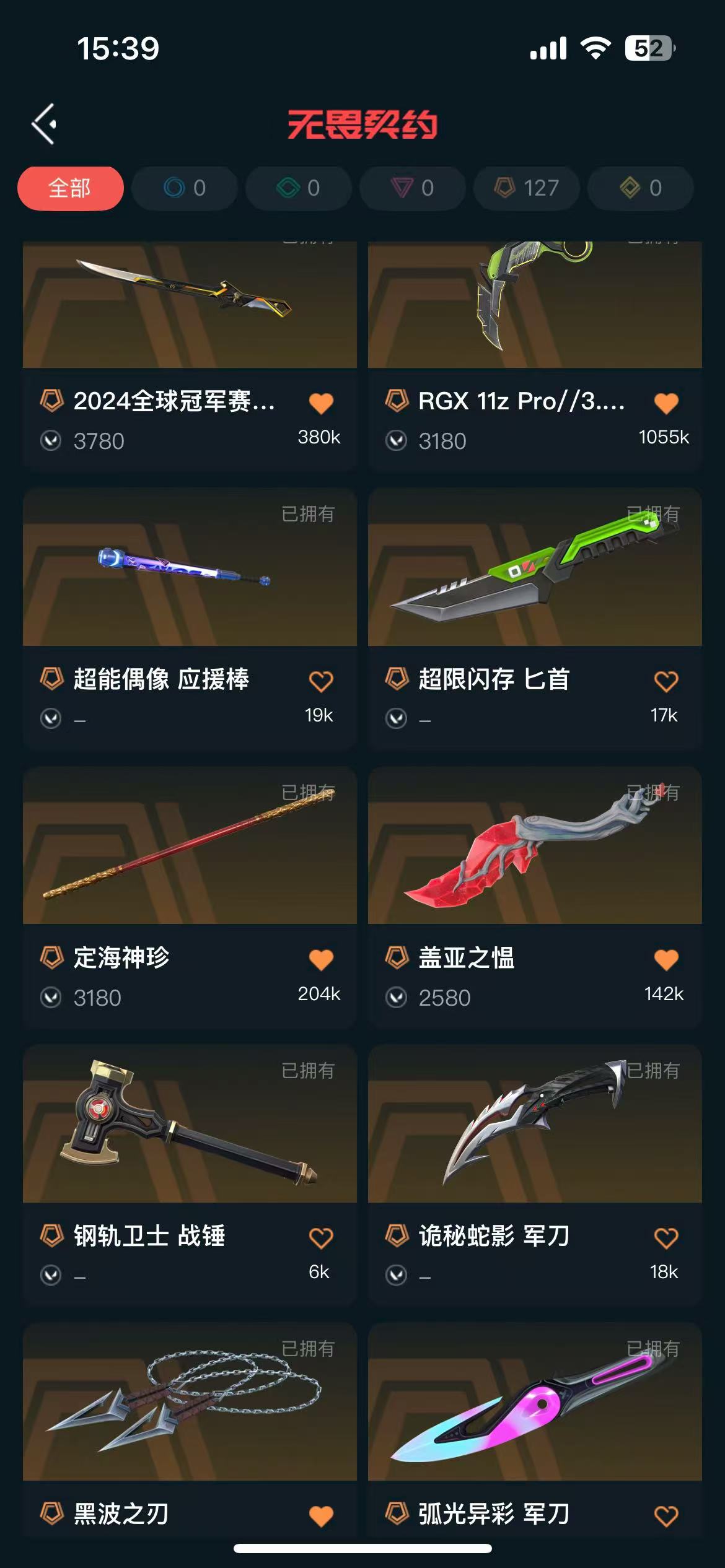
Task: Select the 全部 filter chip
Action: [x=70, y=188]
